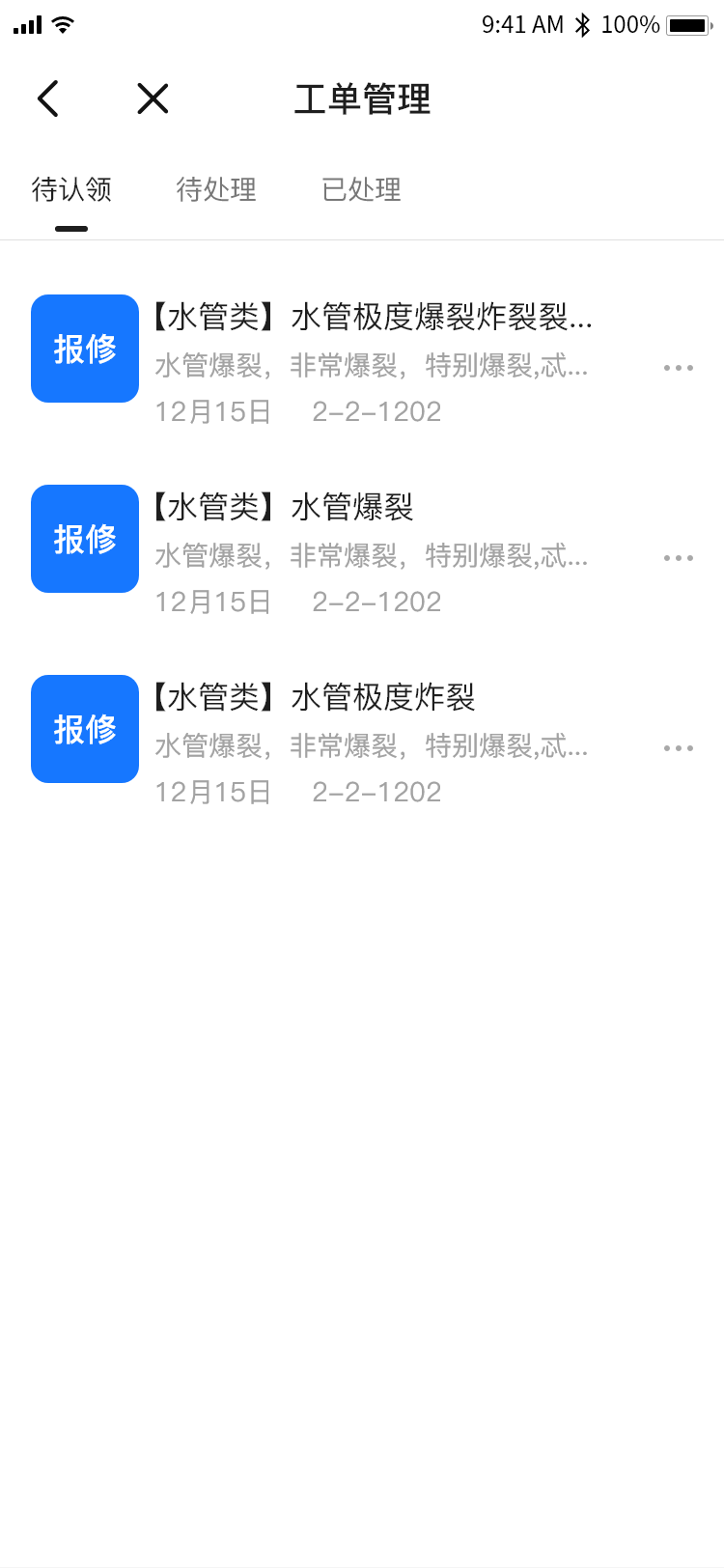This screenshot has height=1568, width=724.
Task: Tap the 报修 icon on the 水管爆裂 order
Action: click(x=84, y=539)
